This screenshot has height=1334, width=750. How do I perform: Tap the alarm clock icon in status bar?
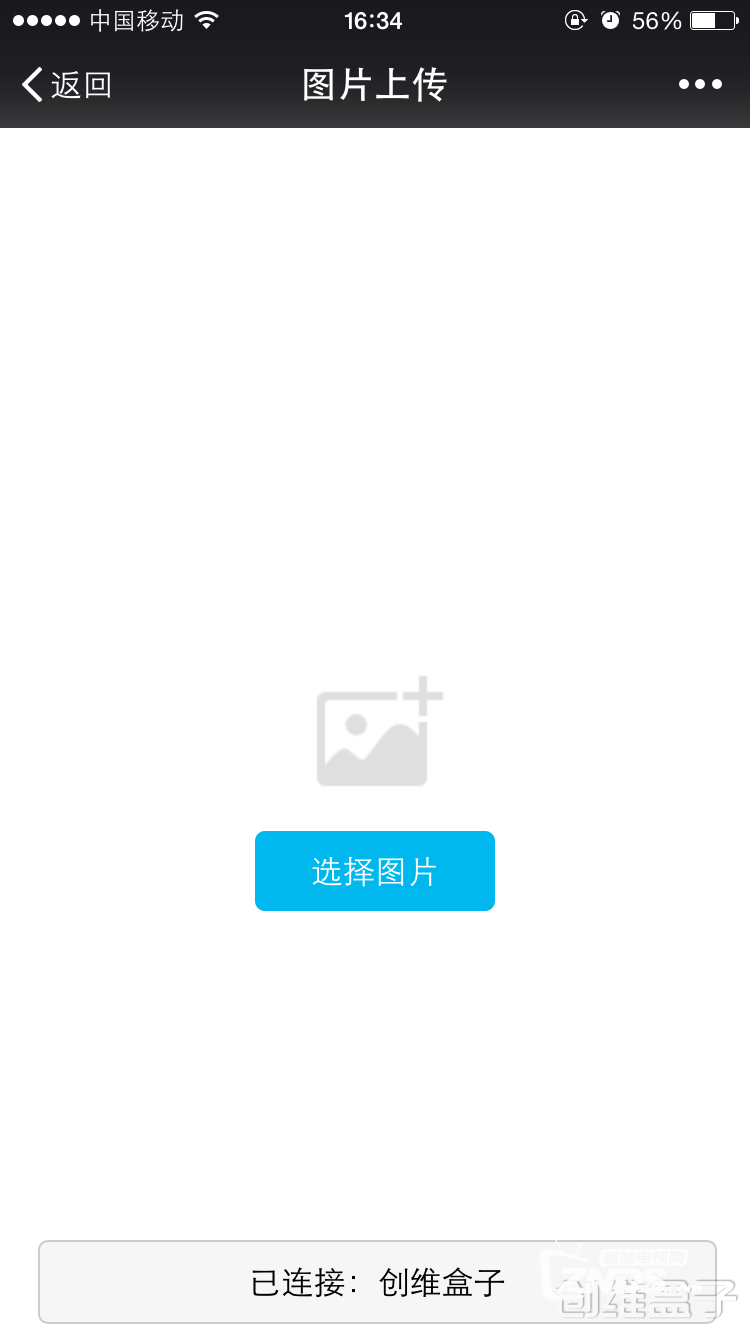pyautogui.click(x=612, y=20)
